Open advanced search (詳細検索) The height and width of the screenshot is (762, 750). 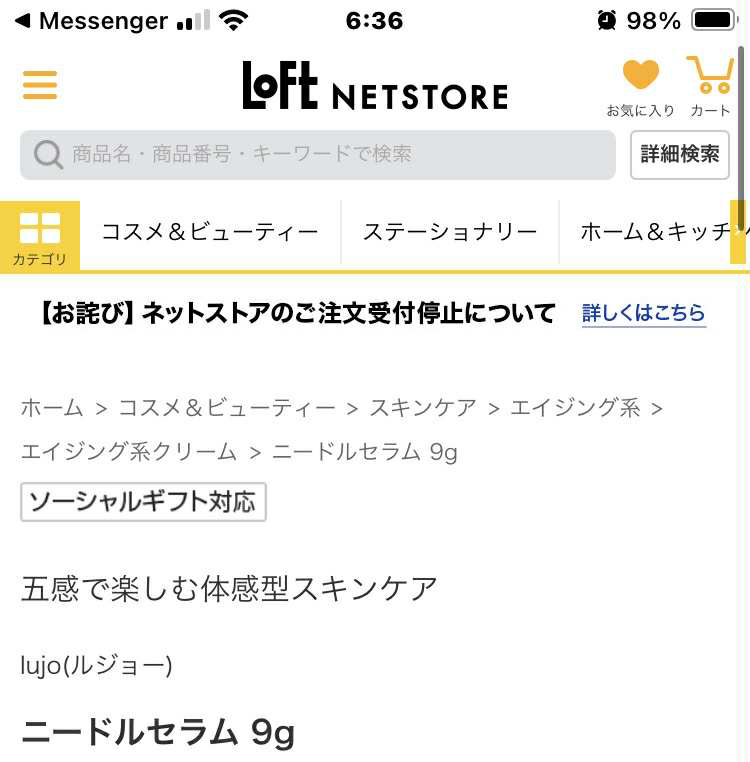click(680, 155)
